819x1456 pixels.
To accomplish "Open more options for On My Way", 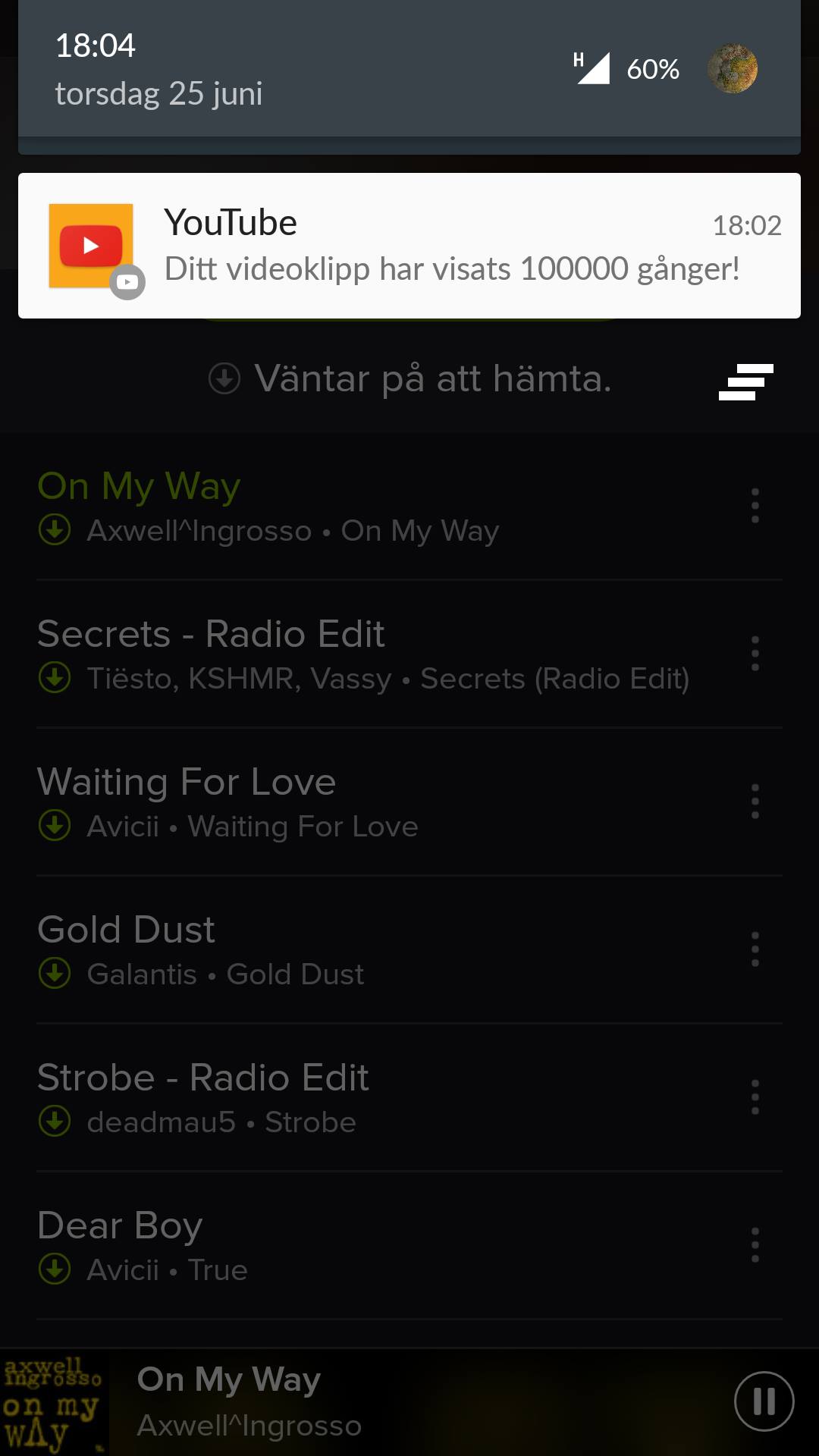I will 755,506.
